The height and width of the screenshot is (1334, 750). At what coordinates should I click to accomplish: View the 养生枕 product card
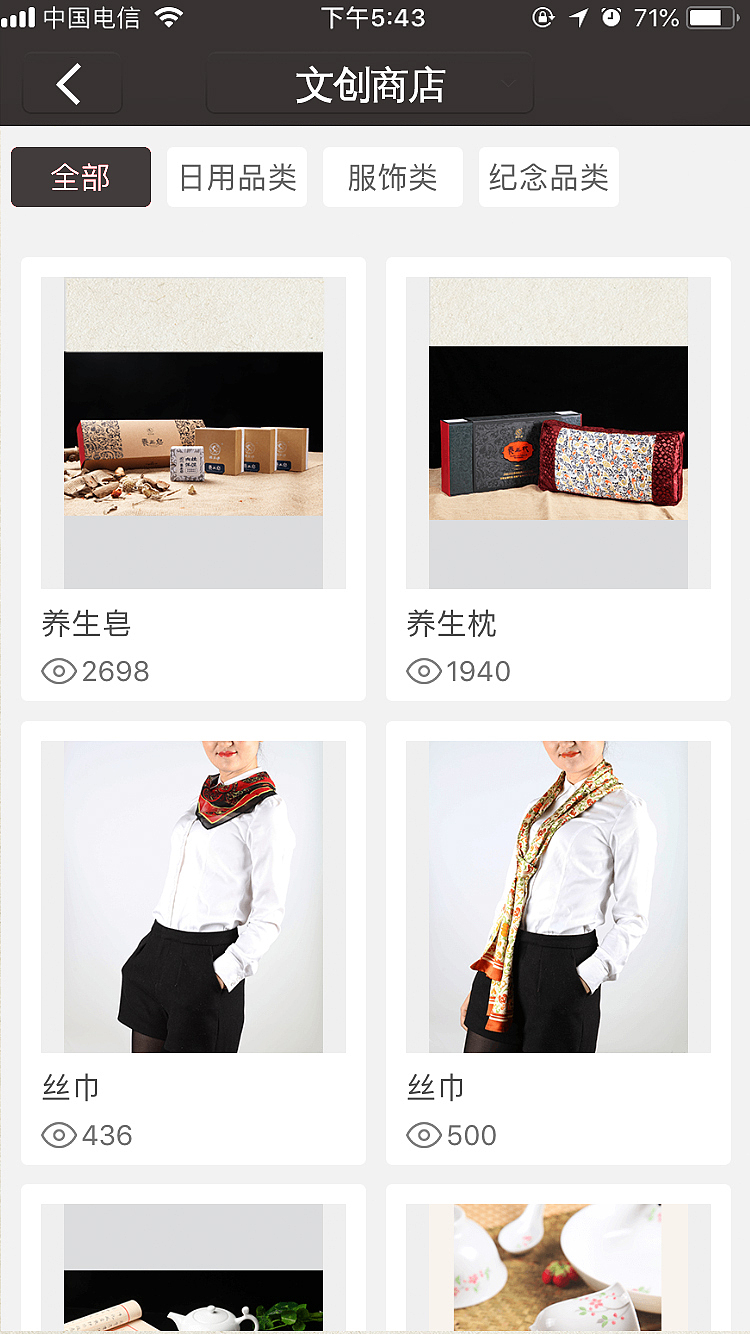point(558,478)
